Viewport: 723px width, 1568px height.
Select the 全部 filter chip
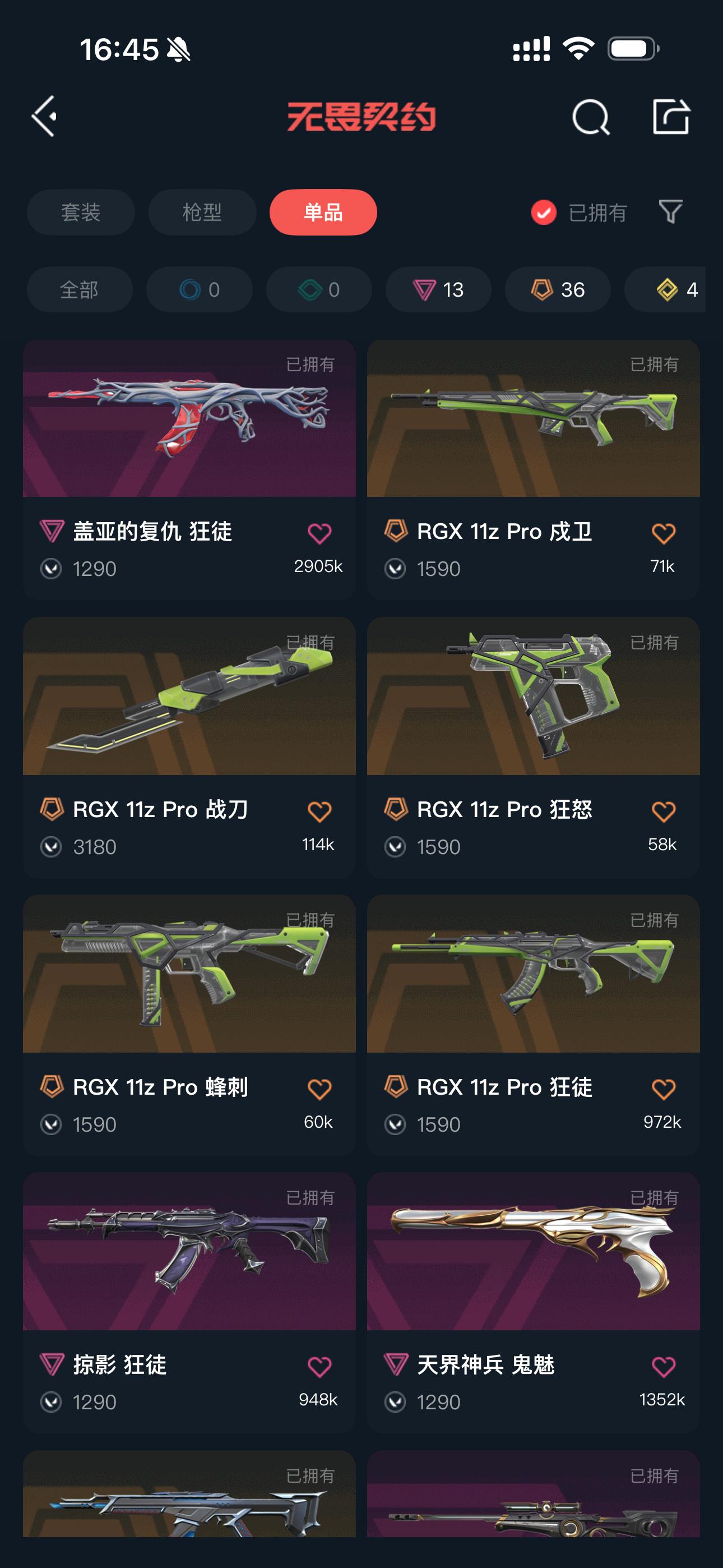coord(79,290)
